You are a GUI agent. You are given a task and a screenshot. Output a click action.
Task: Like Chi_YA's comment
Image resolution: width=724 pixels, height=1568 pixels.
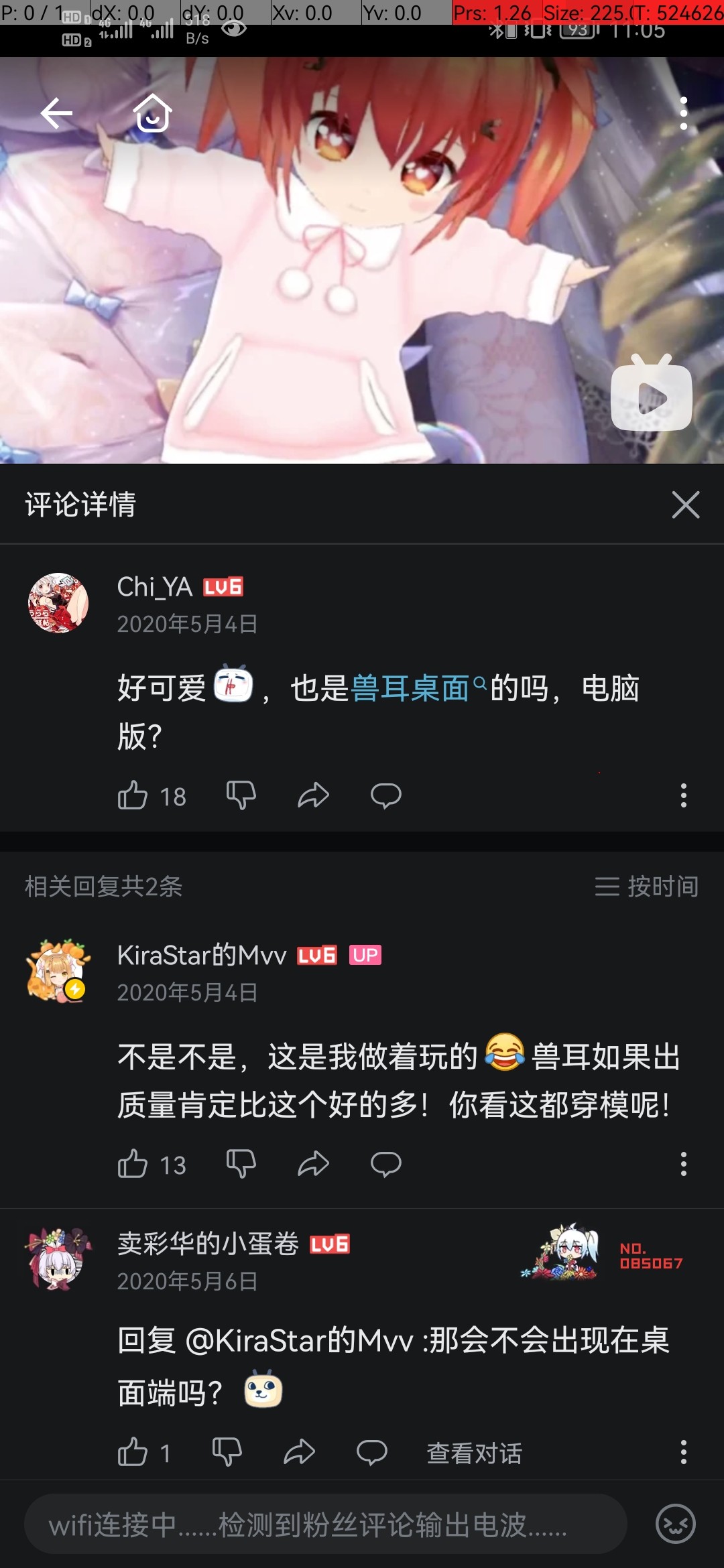(133, 795)
